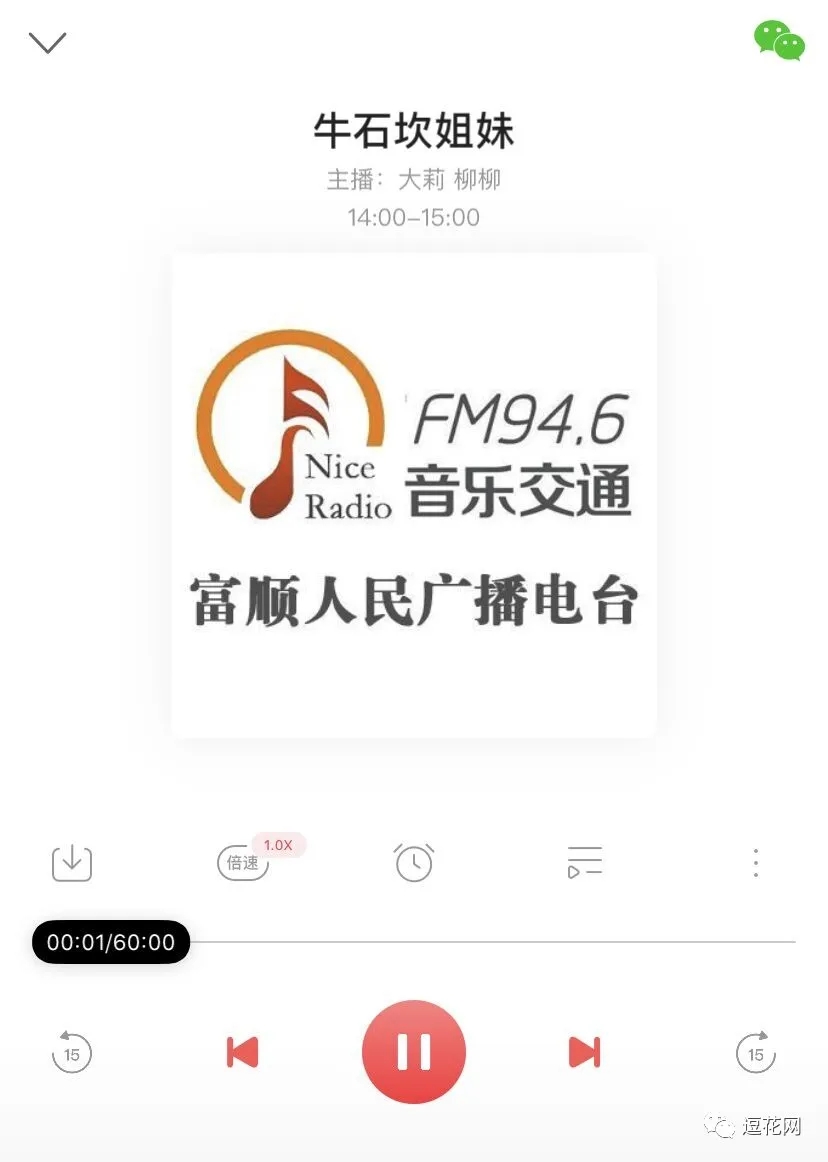Share this program to WeChat

pos(779,41)
